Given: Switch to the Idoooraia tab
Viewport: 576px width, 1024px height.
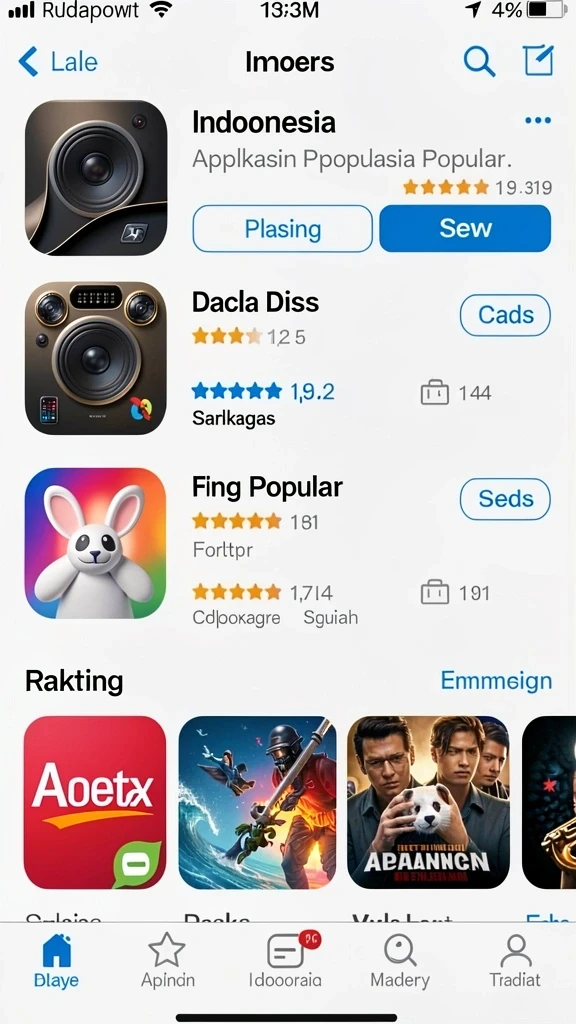Looking at the screenshot, I should coord(285,961).
